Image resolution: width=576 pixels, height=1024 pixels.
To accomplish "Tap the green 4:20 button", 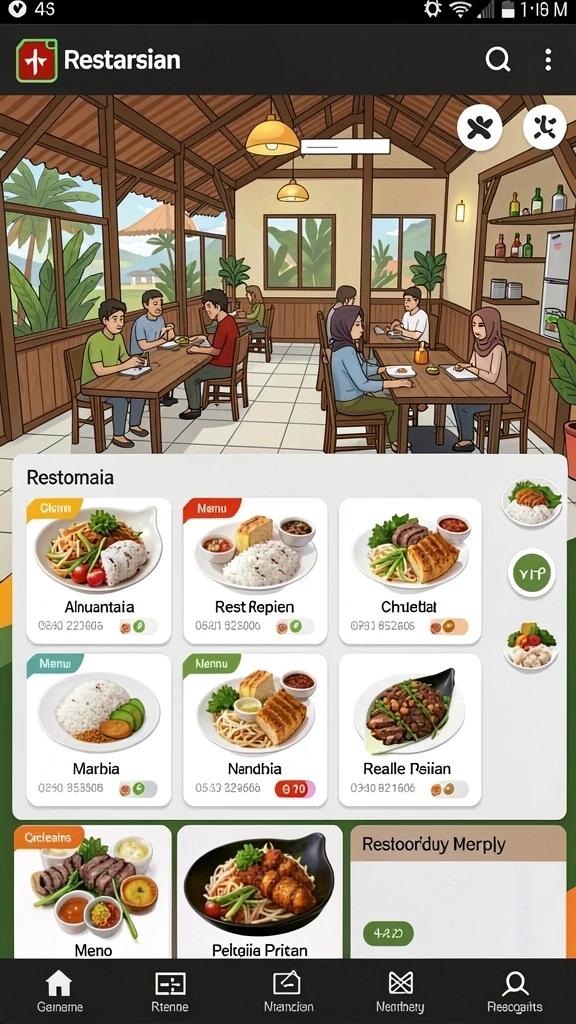I will [389, 933].
